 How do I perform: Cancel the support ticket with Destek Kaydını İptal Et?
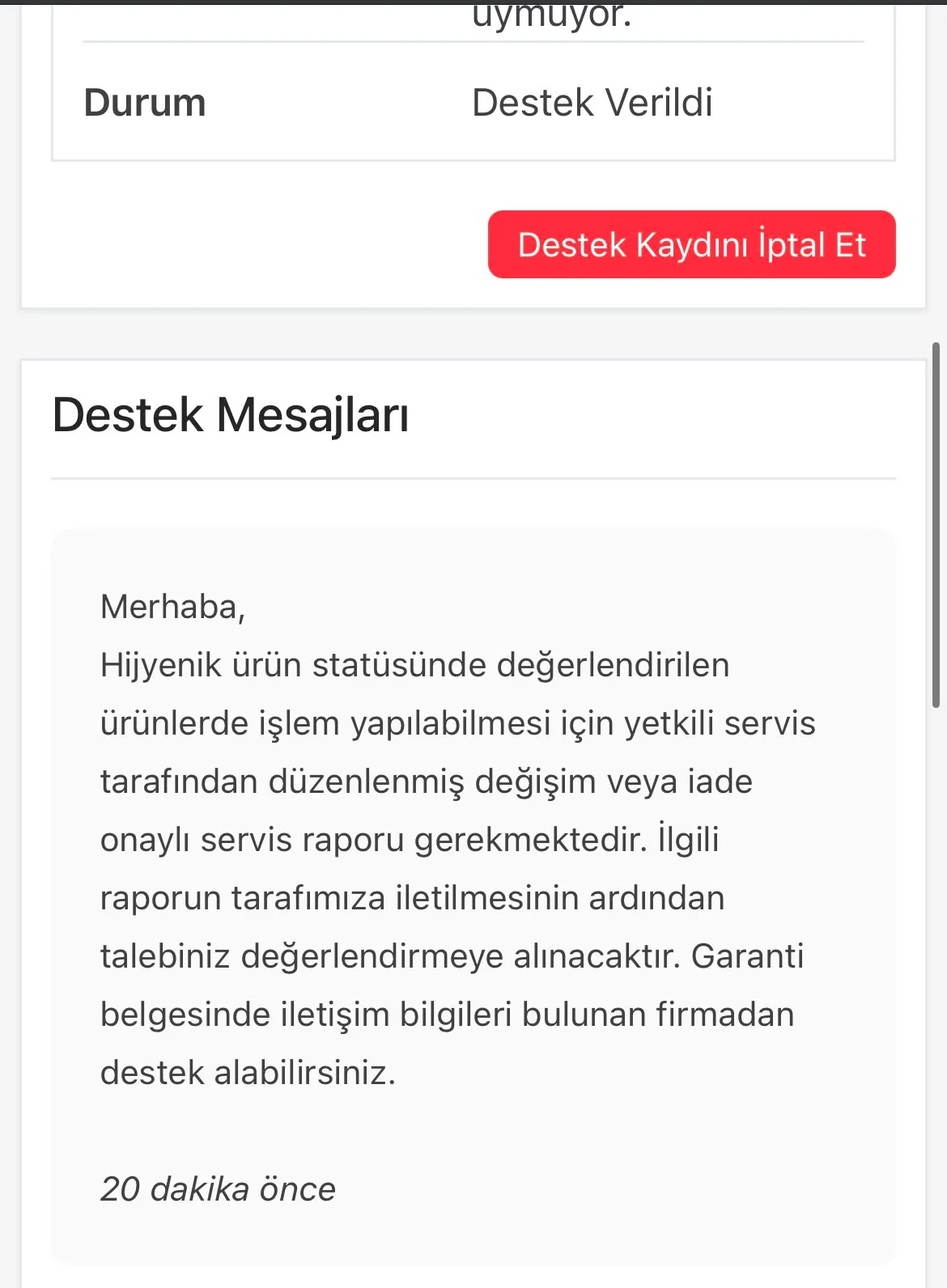[691, 244]
